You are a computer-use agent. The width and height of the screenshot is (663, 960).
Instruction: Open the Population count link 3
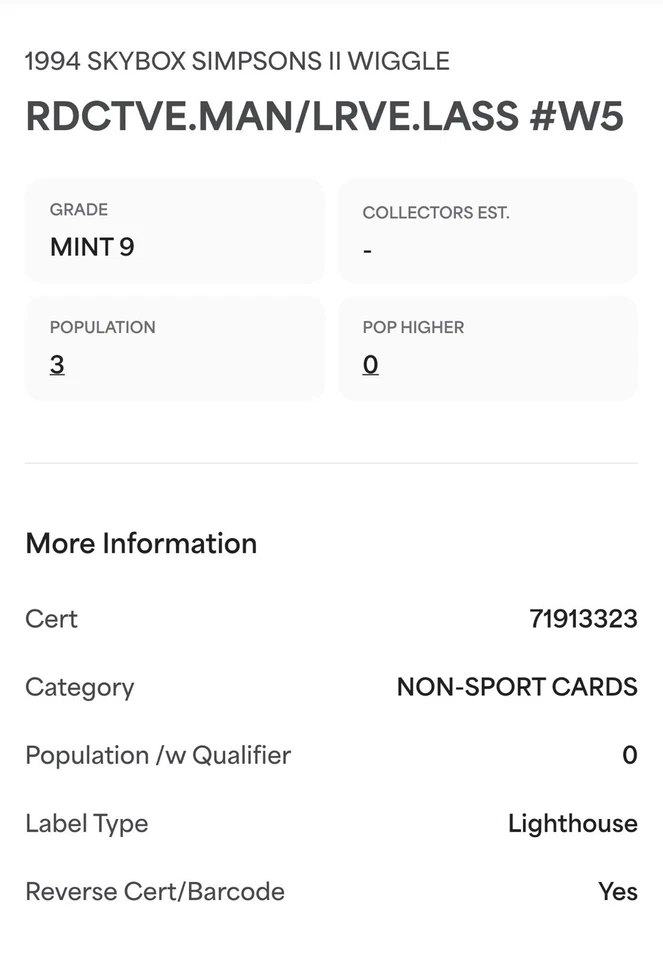(x=57, y=365)
